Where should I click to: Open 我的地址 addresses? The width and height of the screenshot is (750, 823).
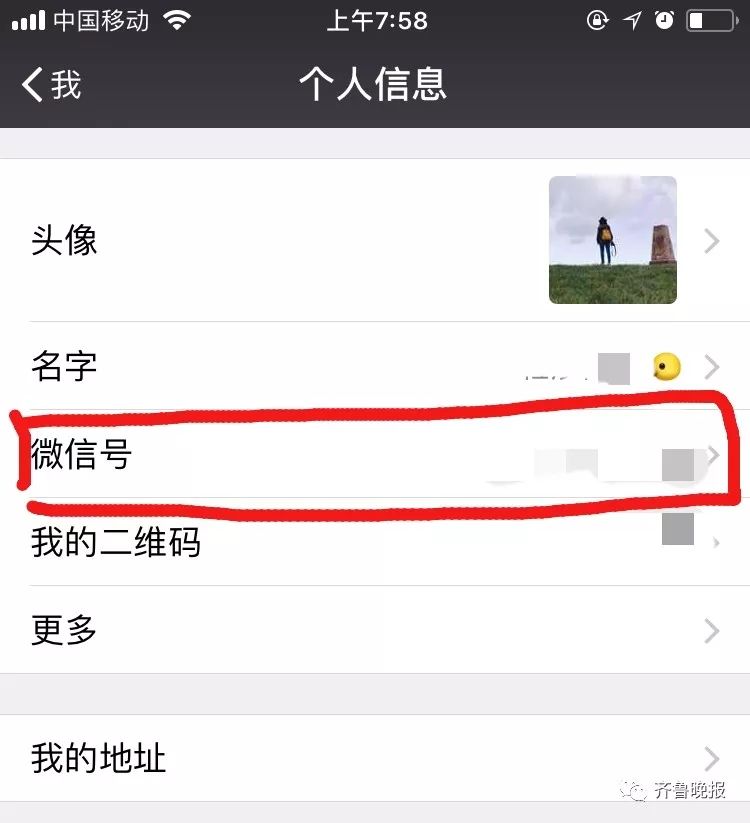pyautogui.click(x=375, y=758)
